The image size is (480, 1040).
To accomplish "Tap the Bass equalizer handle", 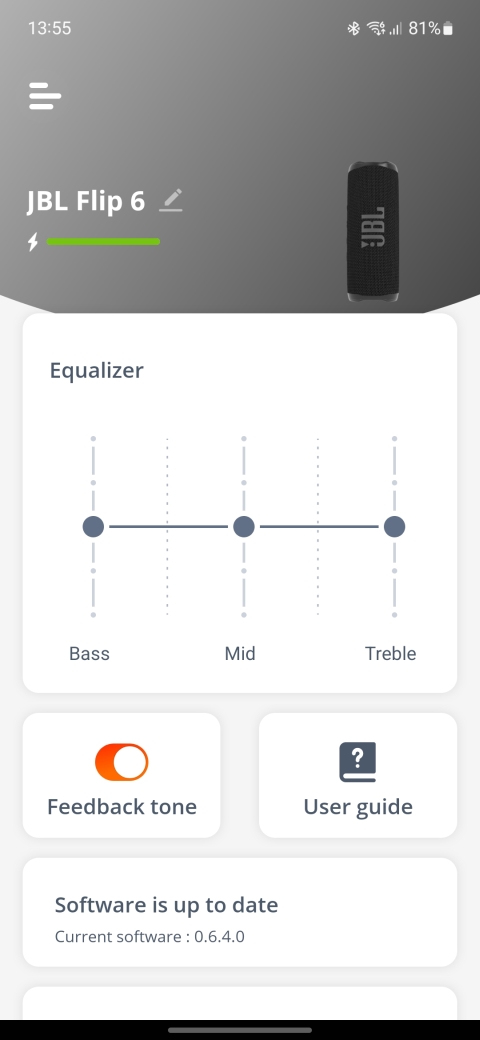I will [93, 527].
